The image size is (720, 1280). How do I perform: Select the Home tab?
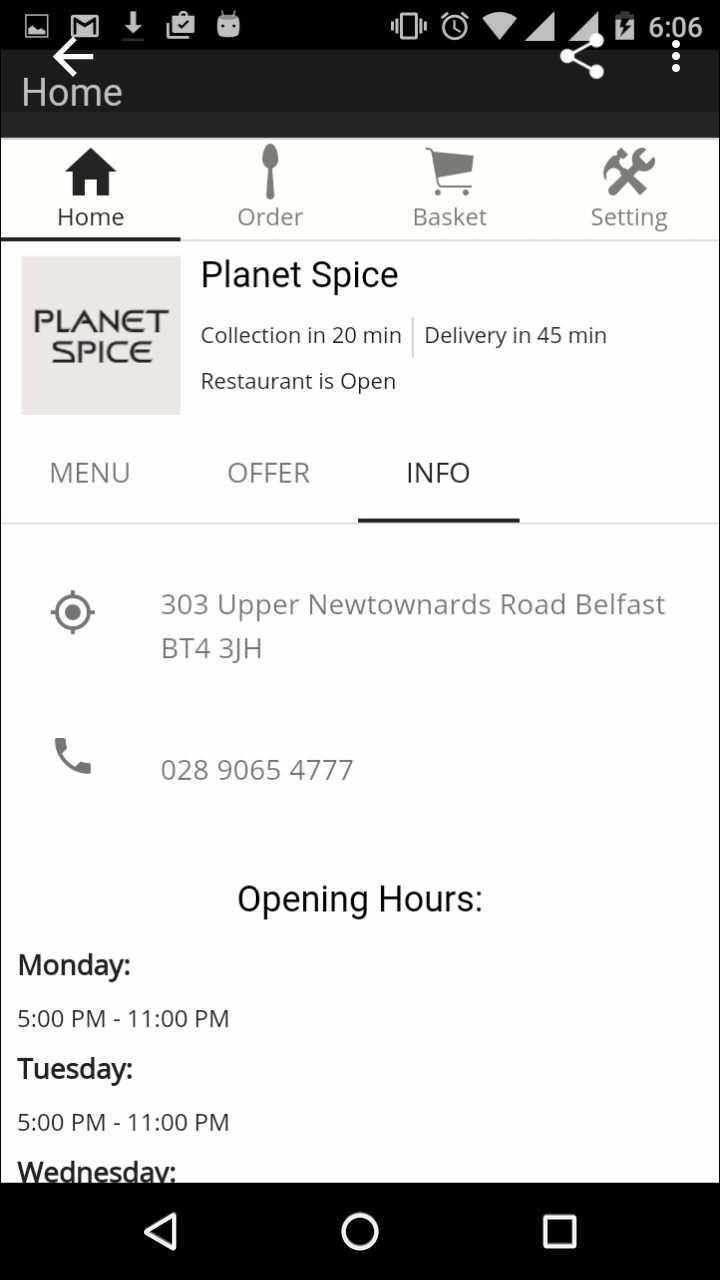(90, 188)
